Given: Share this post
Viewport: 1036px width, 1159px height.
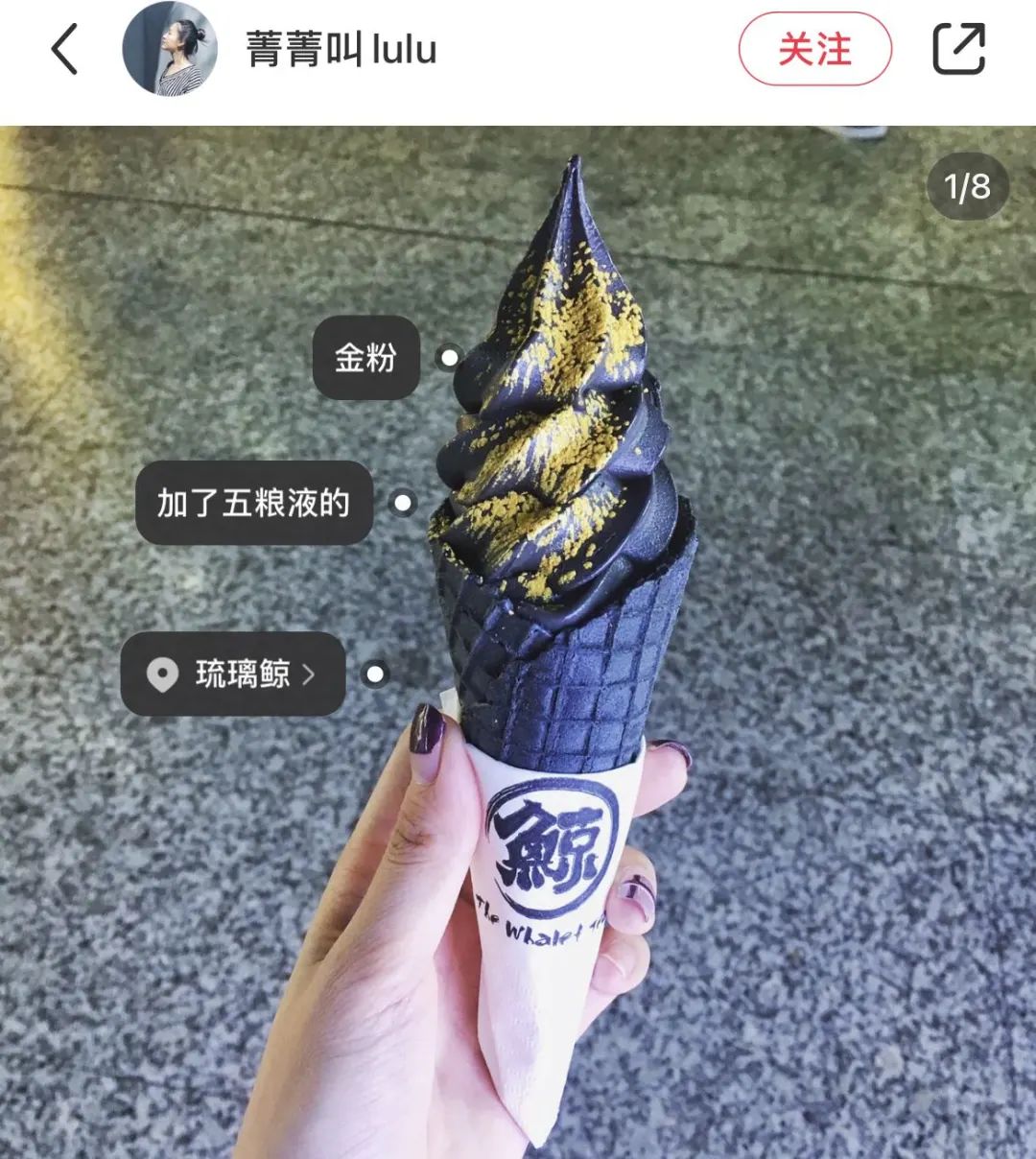Looking at the screenshot, I should tap(959, 48).
